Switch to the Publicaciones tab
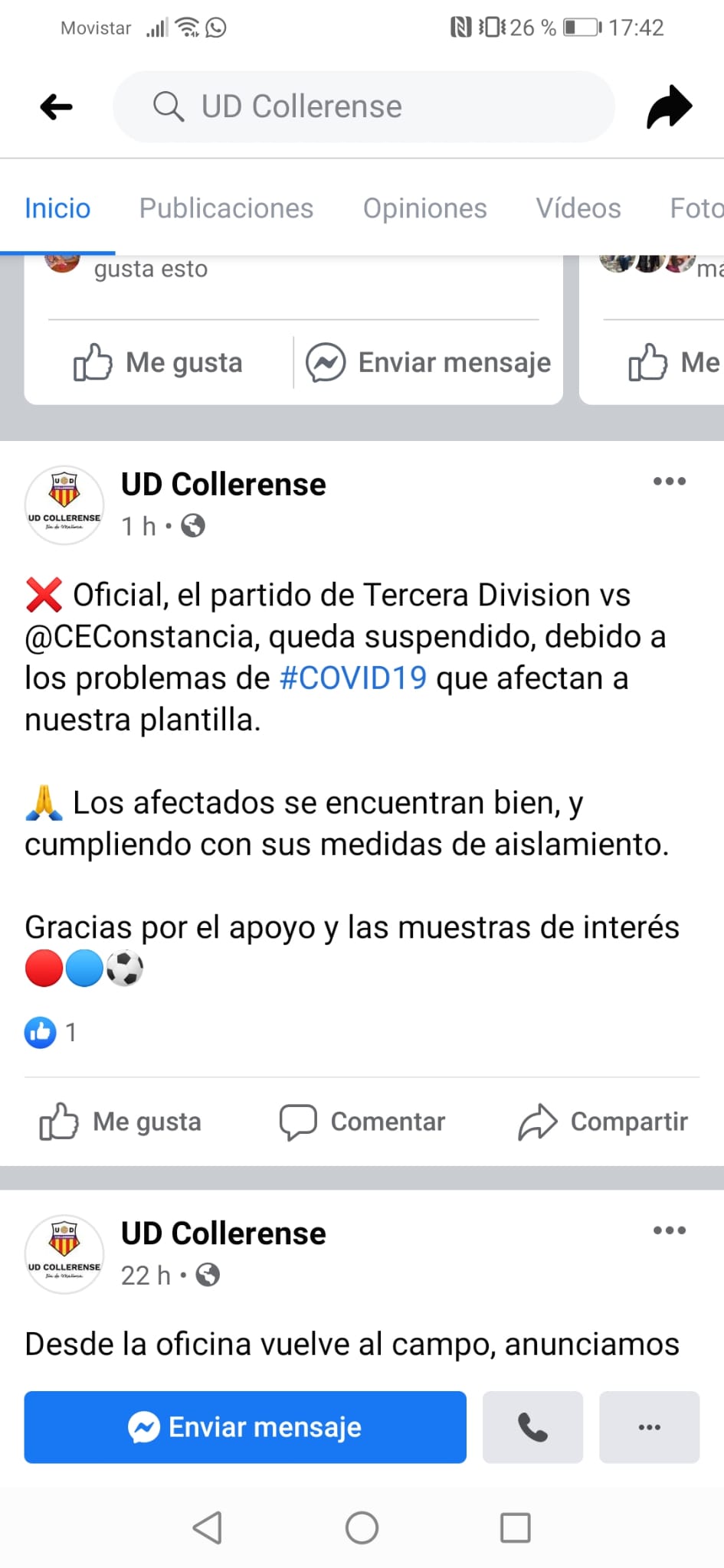The image size is (724, 1568). [226, 208]
